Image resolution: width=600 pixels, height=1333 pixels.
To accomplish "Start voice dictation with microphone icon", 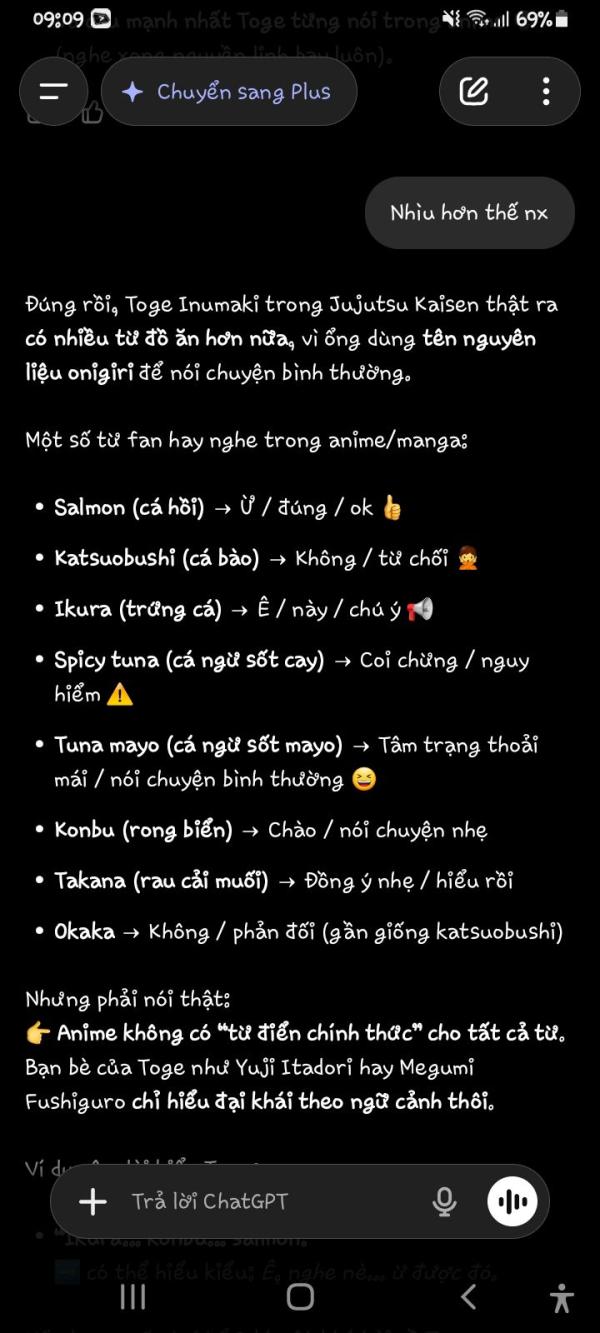I will pos(444,1201).
